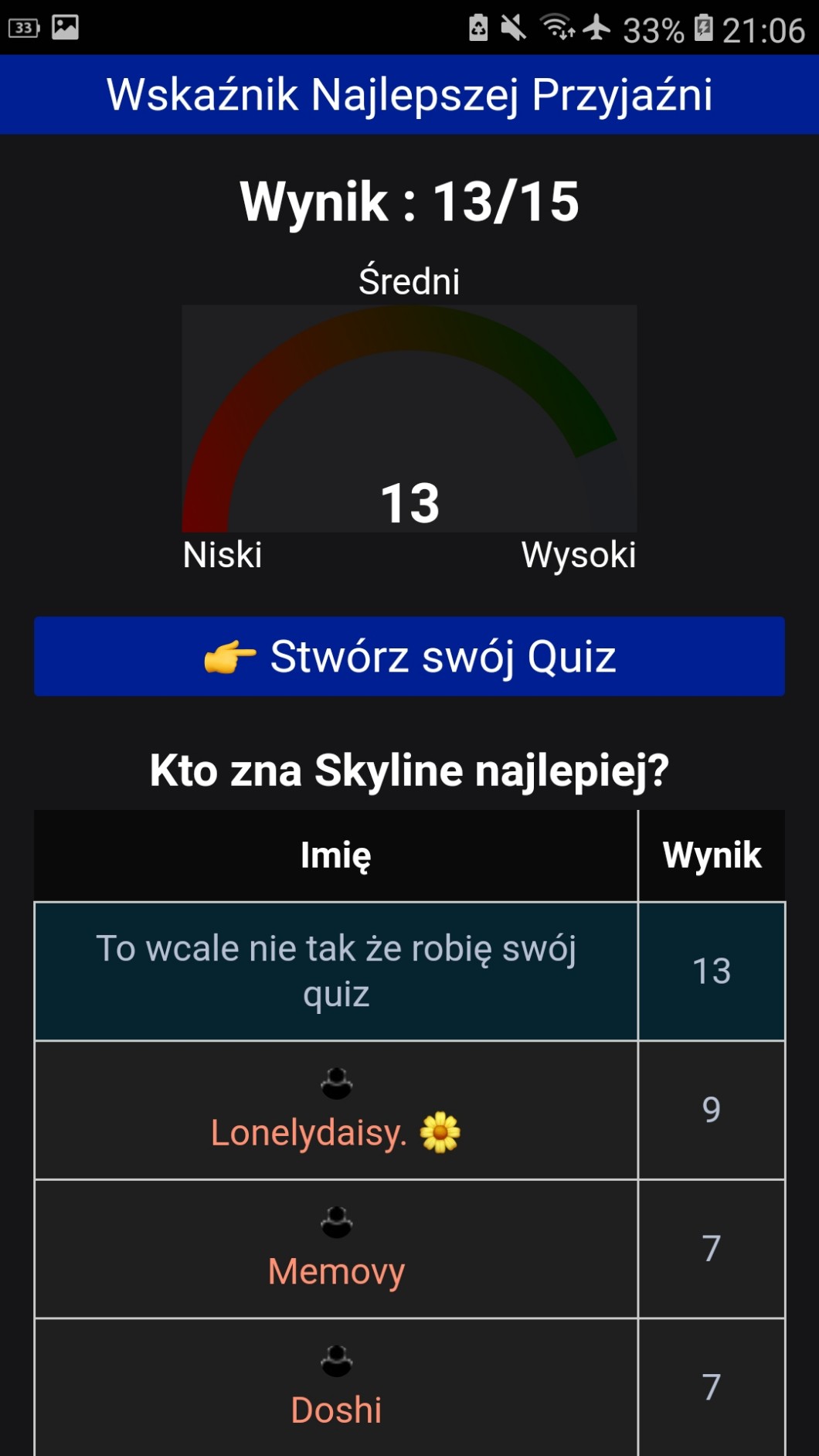Screen dimensions: 819x1456
Task: Open Doshi's quiz answers
Action: pos(336,1410)
